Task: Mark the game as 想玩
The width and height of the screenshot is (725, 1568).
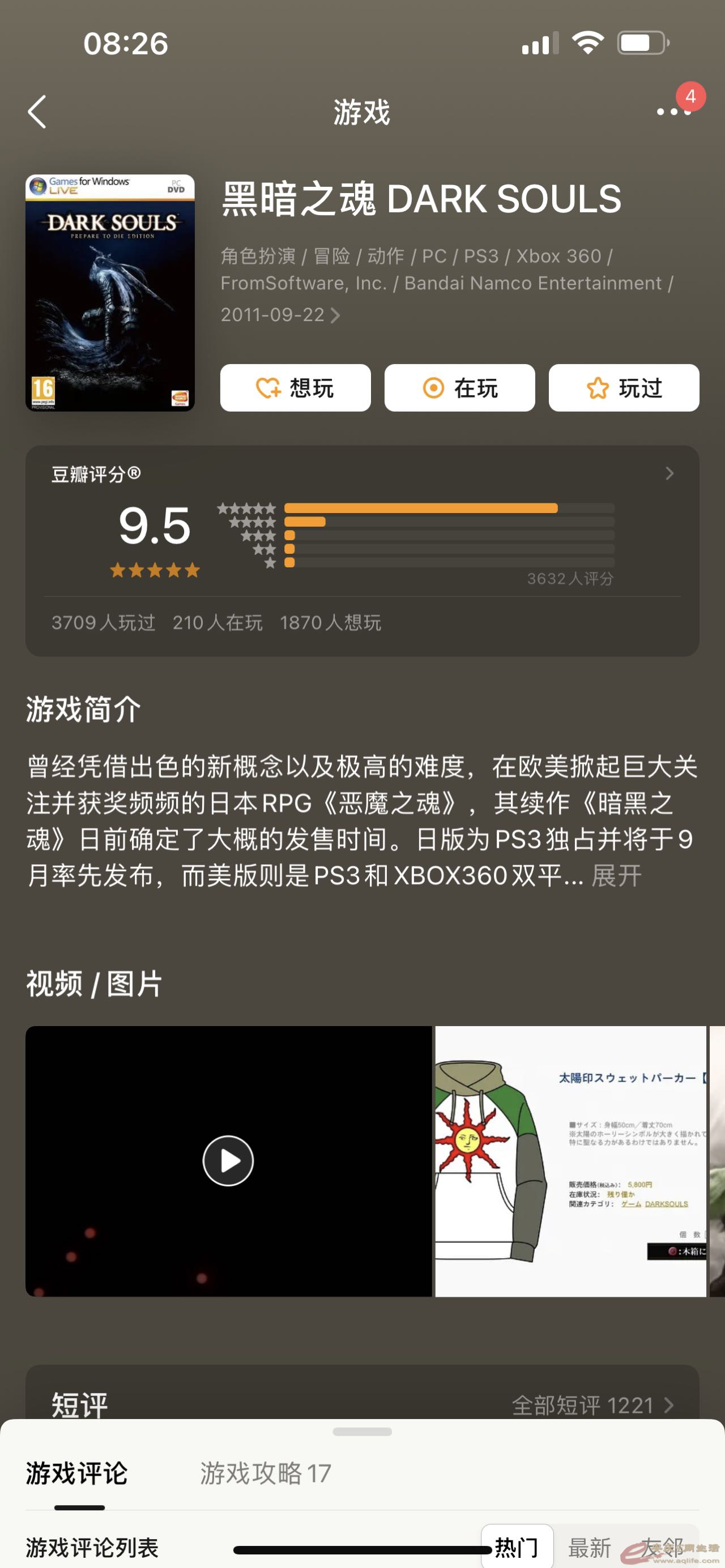Action: [295, 388]
